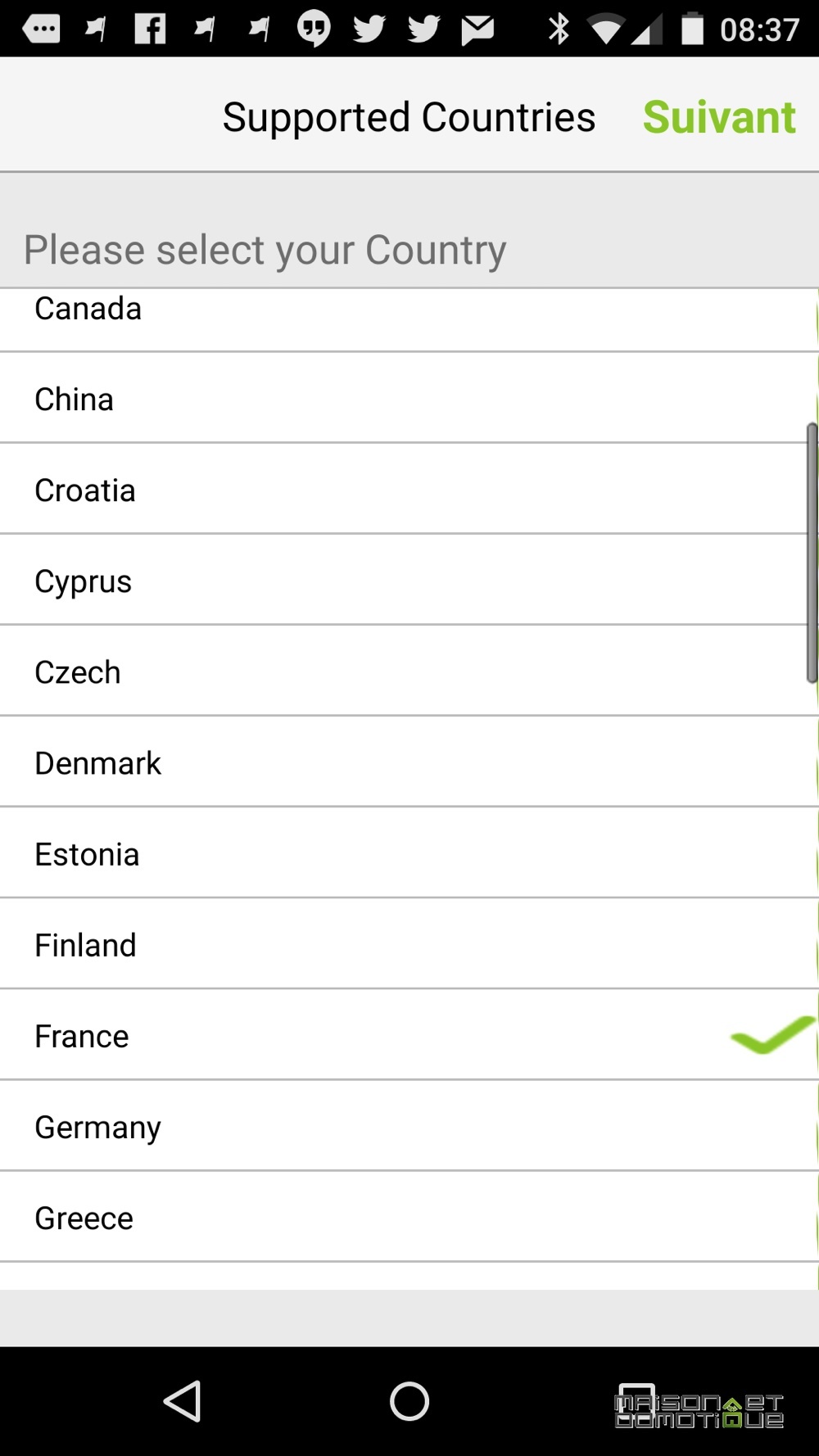The width and height of the screenshot is (819, 1456).
Task: Select Croatia
Action: [x=409, y=489]
